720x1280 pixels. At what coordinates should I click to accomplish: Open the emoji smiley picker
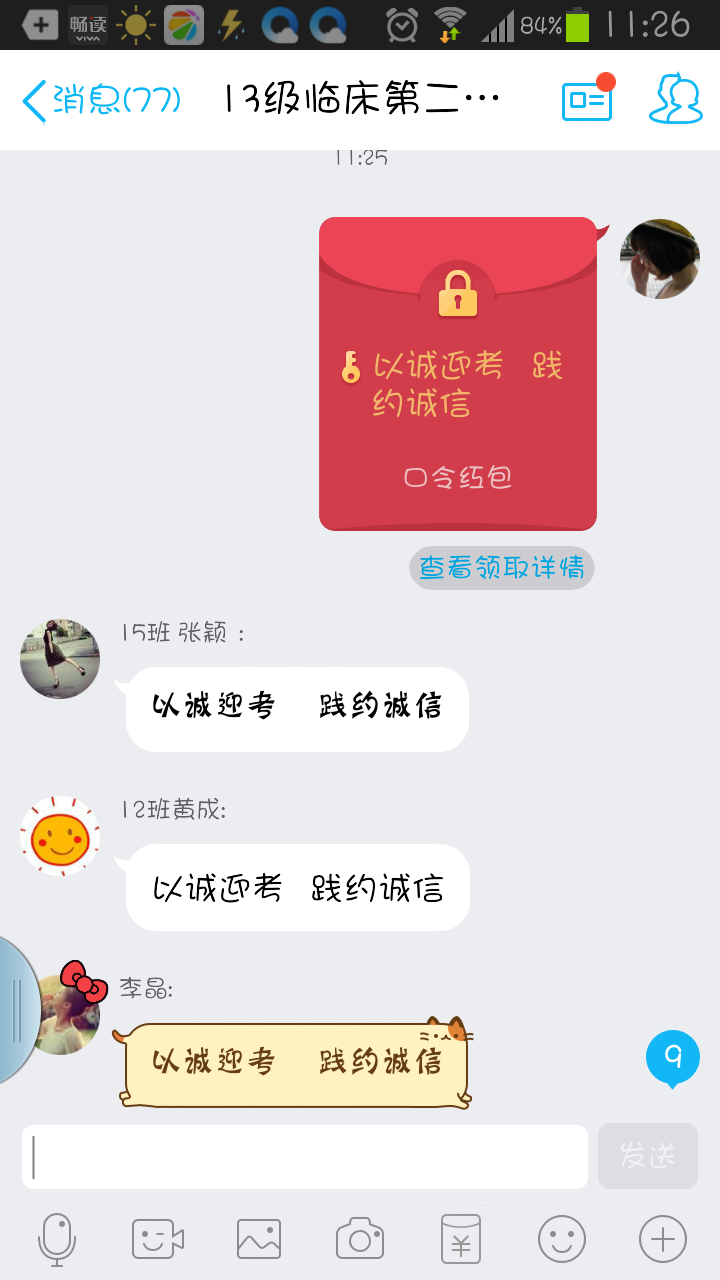coord(562,1240)
